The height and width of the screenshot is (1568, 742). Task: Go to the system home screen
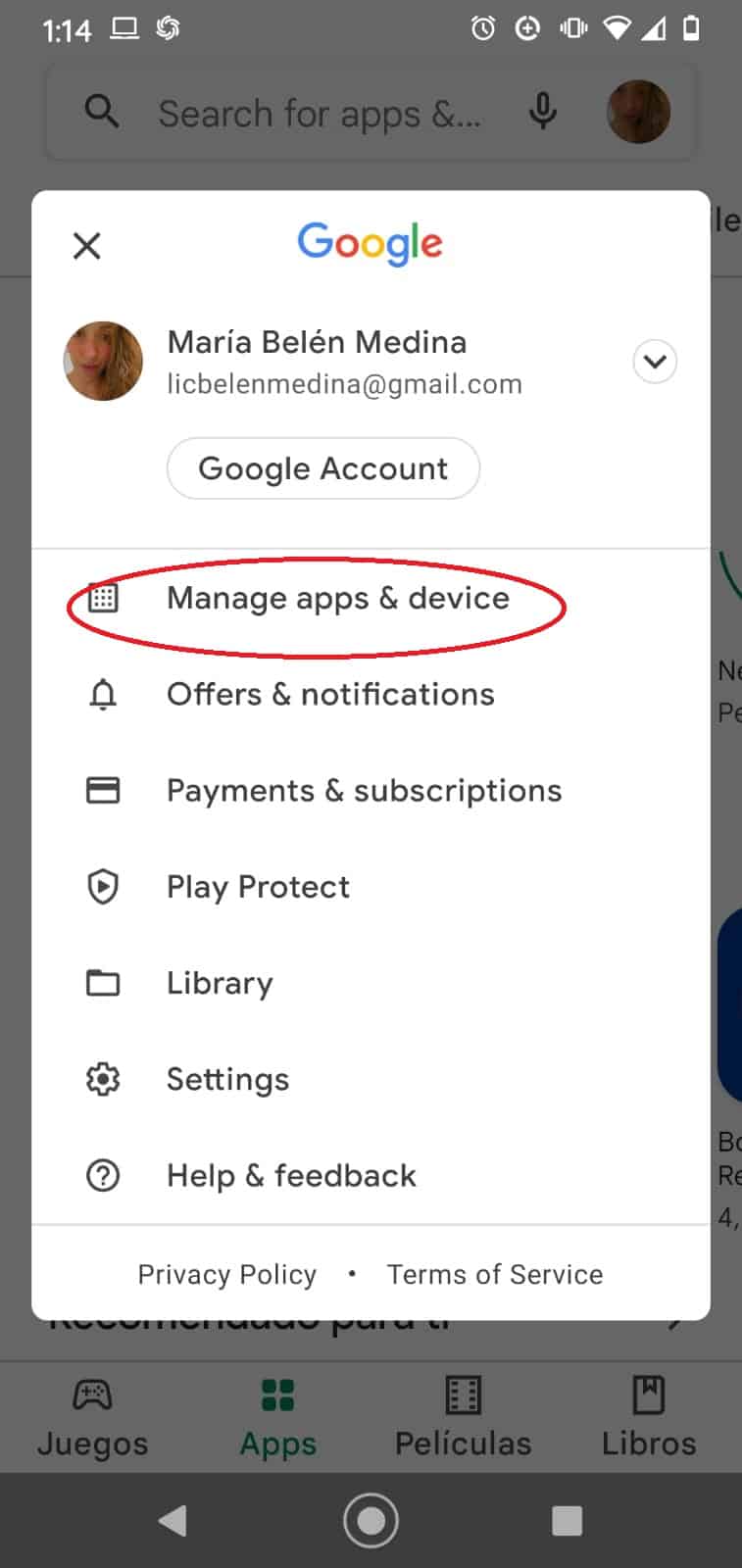(x=371, y=1520)
